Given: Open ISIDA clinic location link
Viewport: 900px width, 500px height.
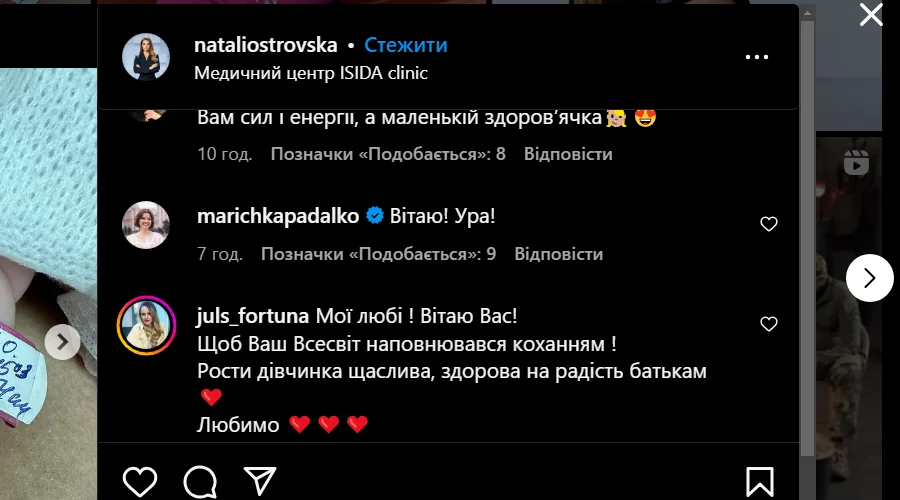Looking at the screenshot, I should 311,73.
